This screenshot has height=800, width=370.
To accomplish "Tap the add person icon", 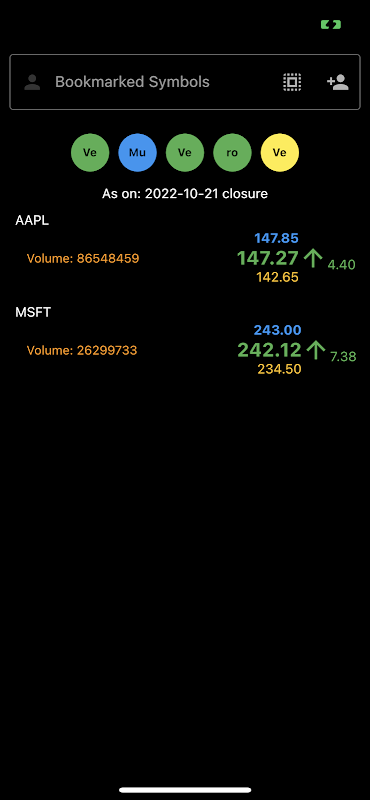I will point(338,82).
